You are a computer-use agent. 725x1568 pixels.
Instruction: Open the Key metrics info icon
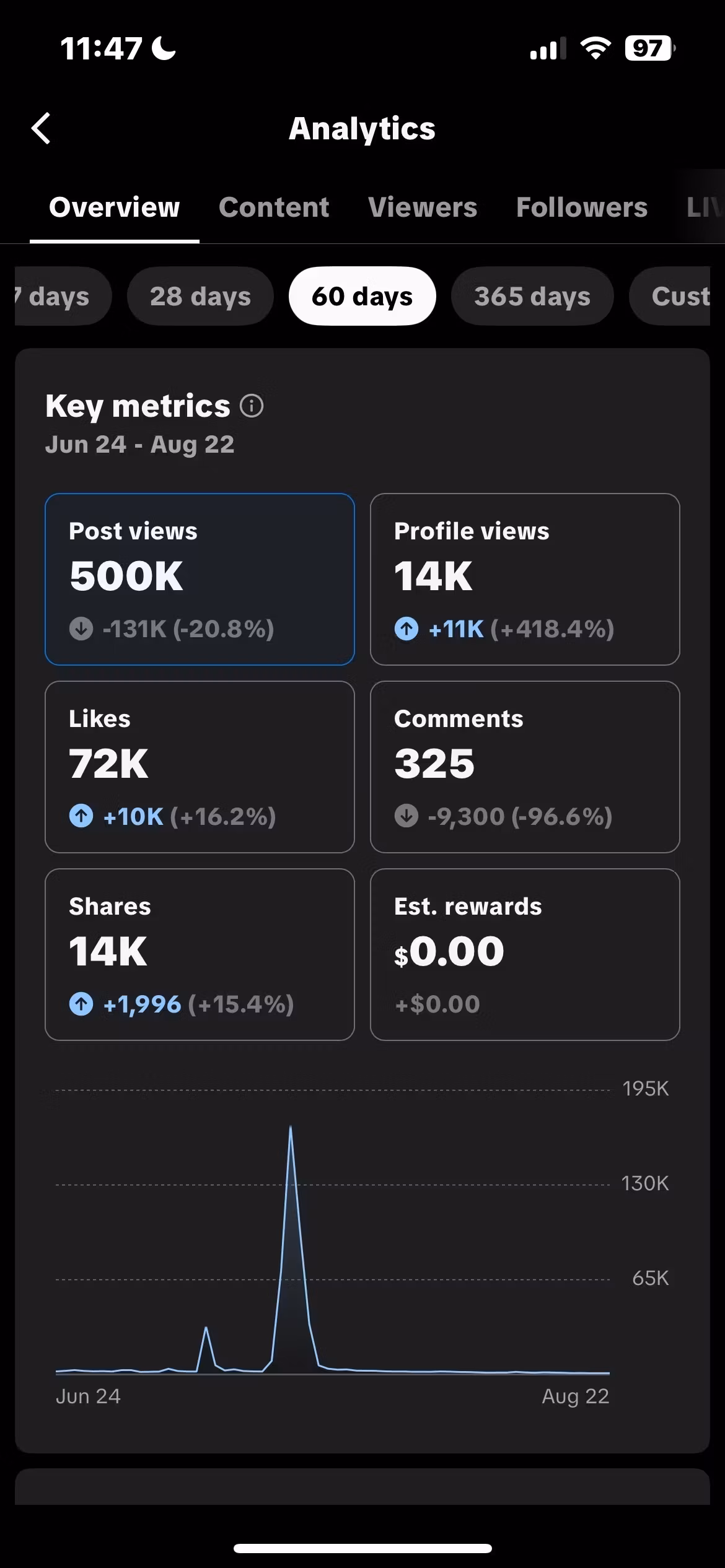pyautogui.click(x=252, y=406)
